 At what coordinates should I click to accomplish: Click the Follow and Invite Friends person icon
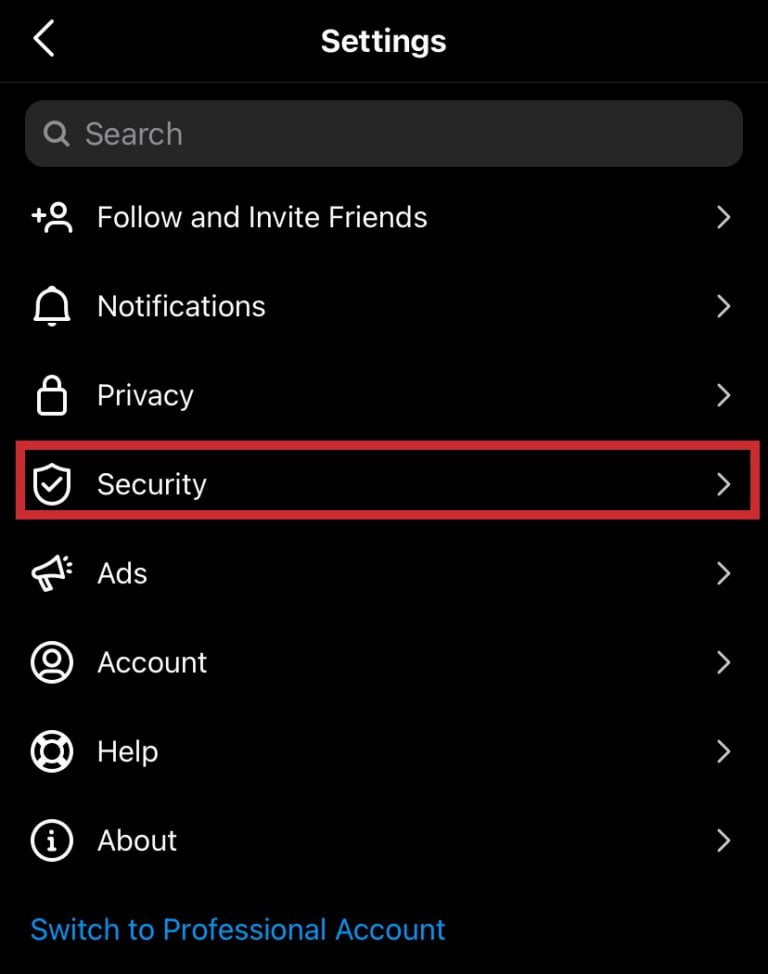[51, 217]
